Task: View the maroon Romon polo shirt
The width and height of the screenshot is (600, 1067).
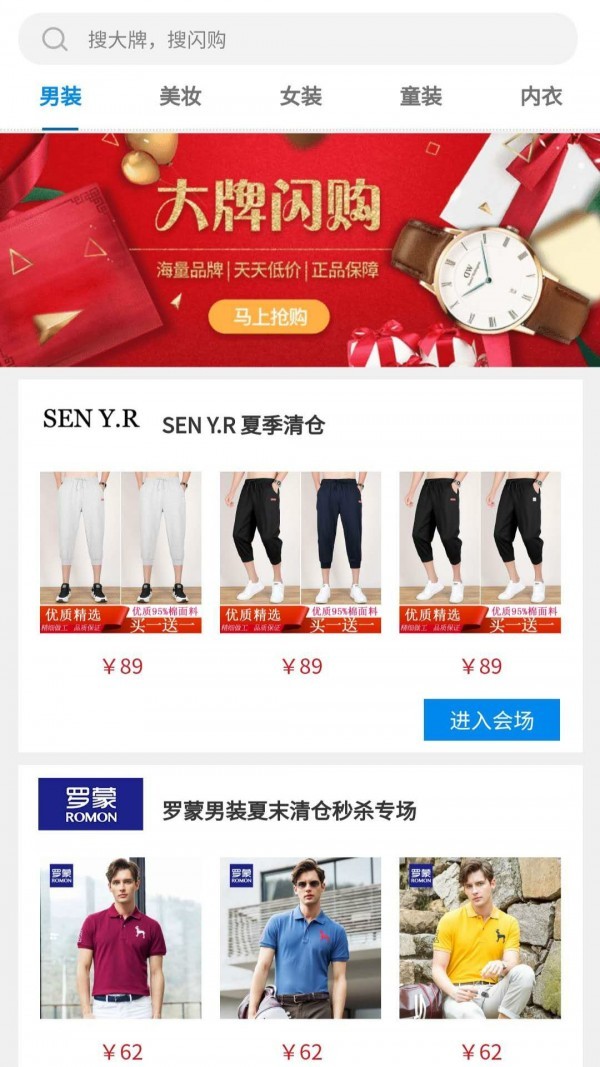Action: coord(120,938)
